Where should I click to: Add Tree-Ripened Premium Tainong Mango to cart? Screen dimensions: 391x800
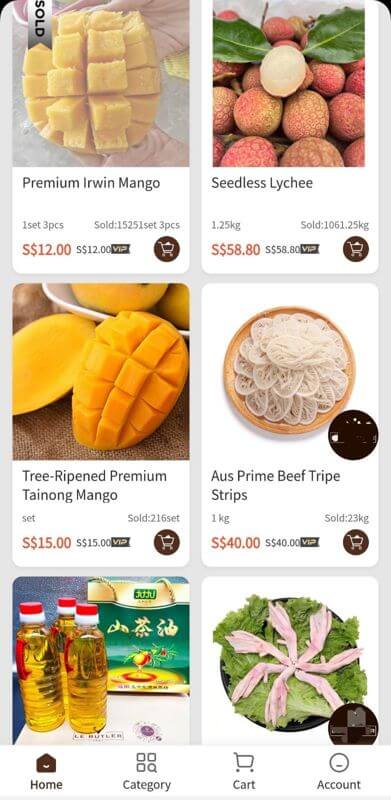tap(166, 542)
